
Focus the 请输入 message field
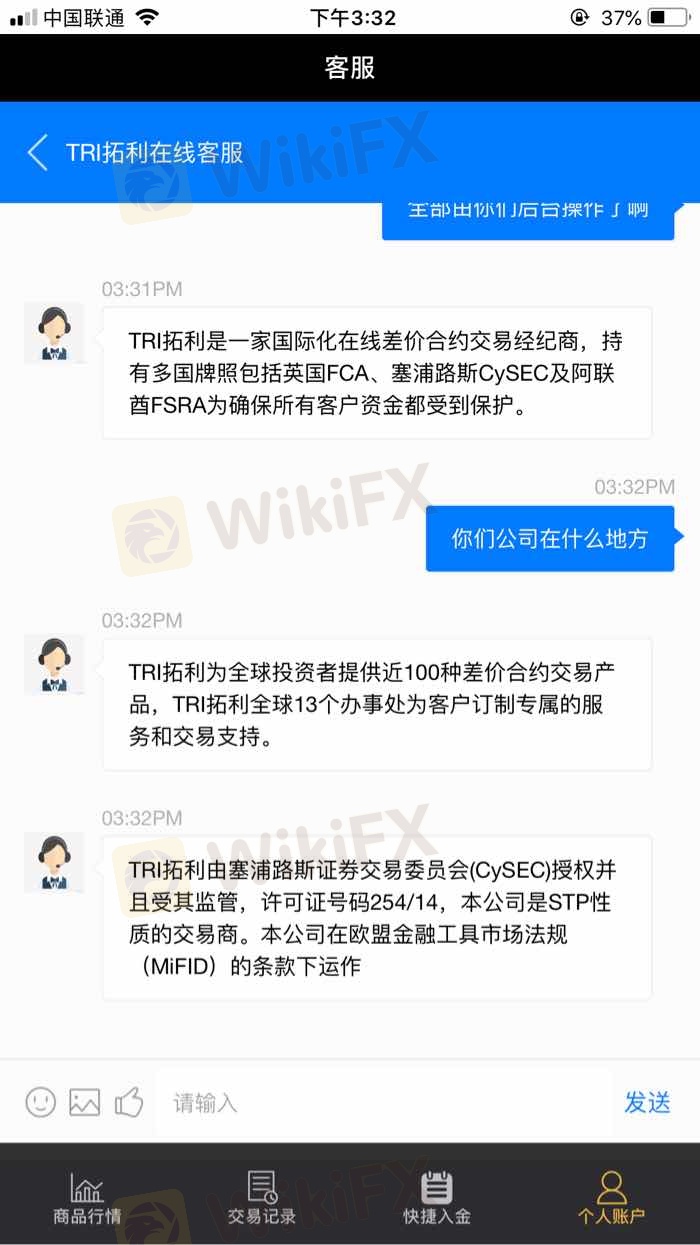point(383,1102)
